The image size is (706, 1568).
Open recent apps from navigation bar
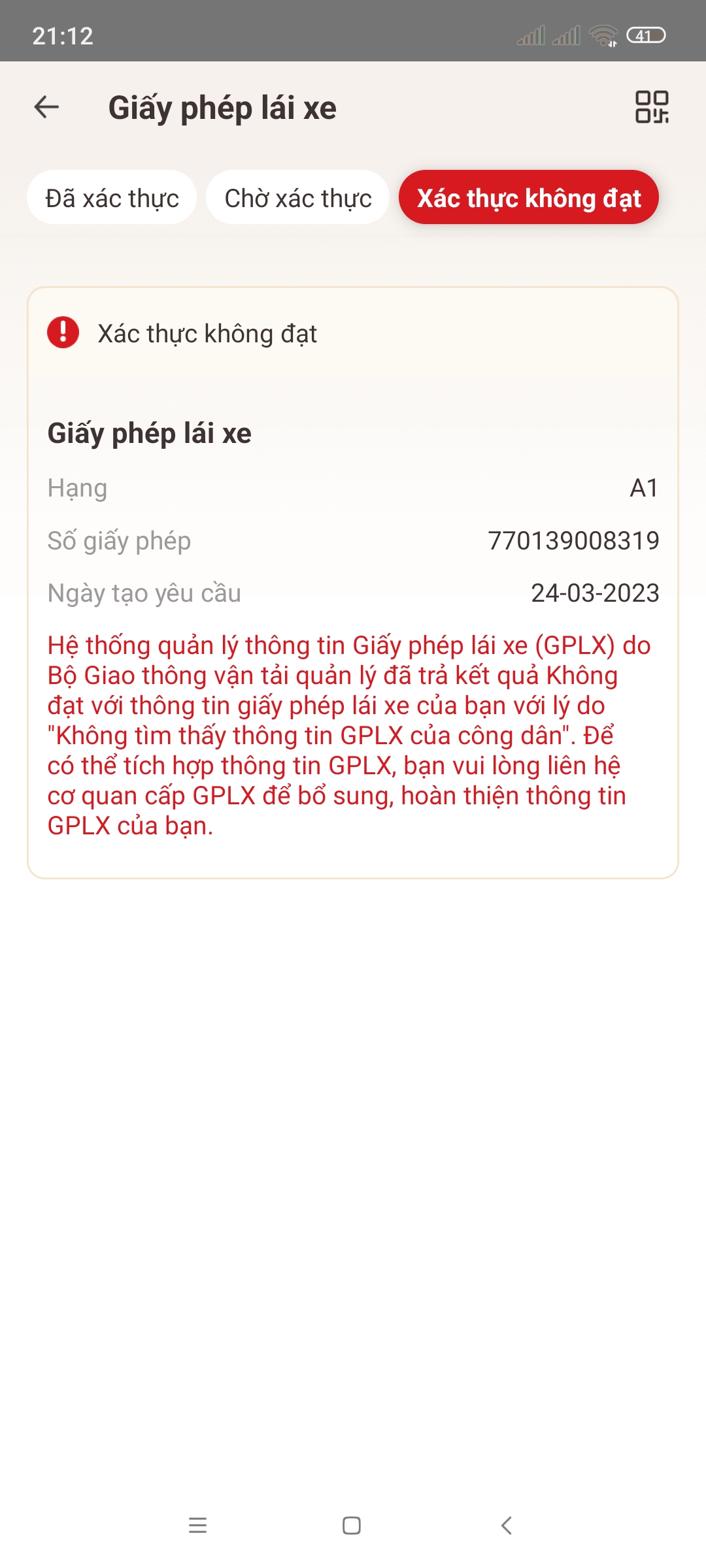tap(197, 1526)
